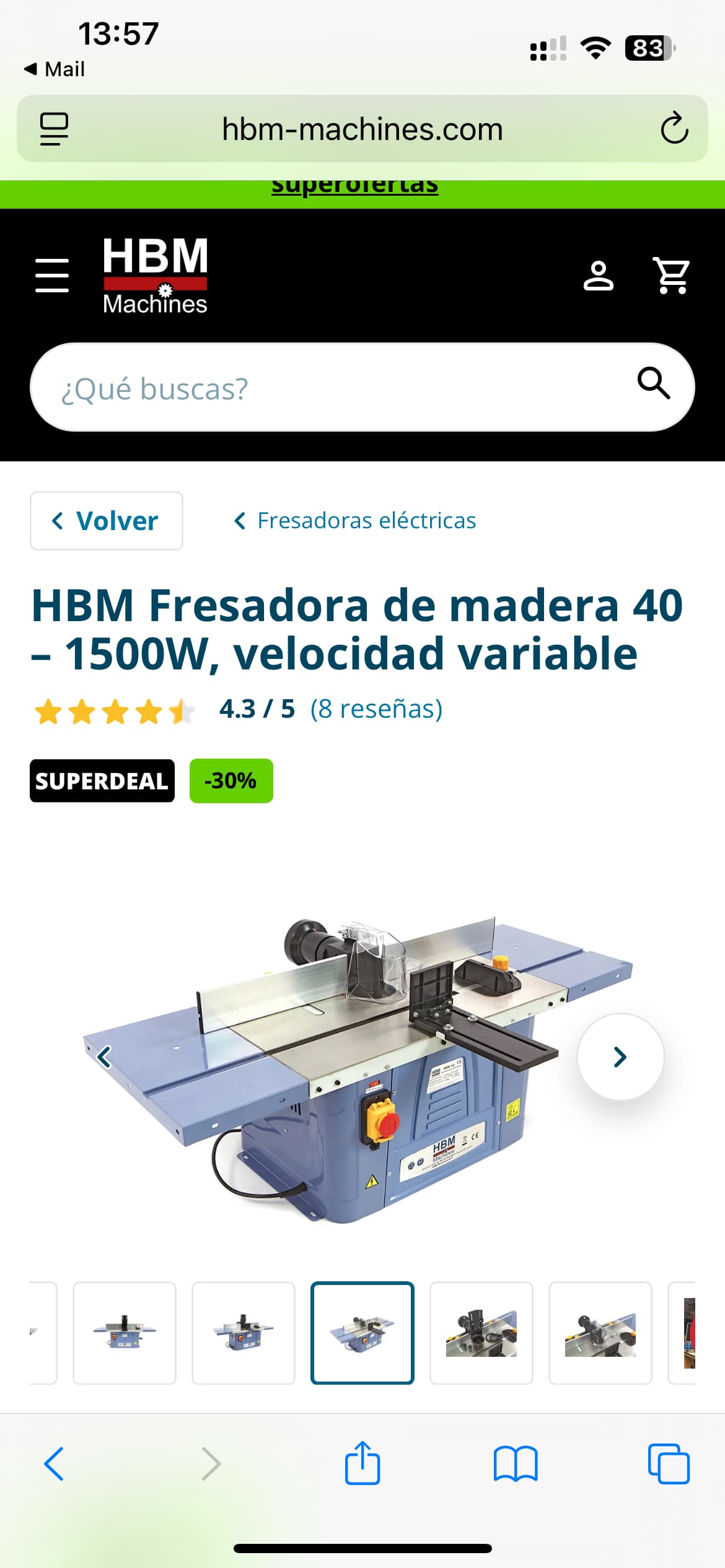Screen dimensions: 725x1568
Task: Return to Mail app
Action: click(55, 69)
